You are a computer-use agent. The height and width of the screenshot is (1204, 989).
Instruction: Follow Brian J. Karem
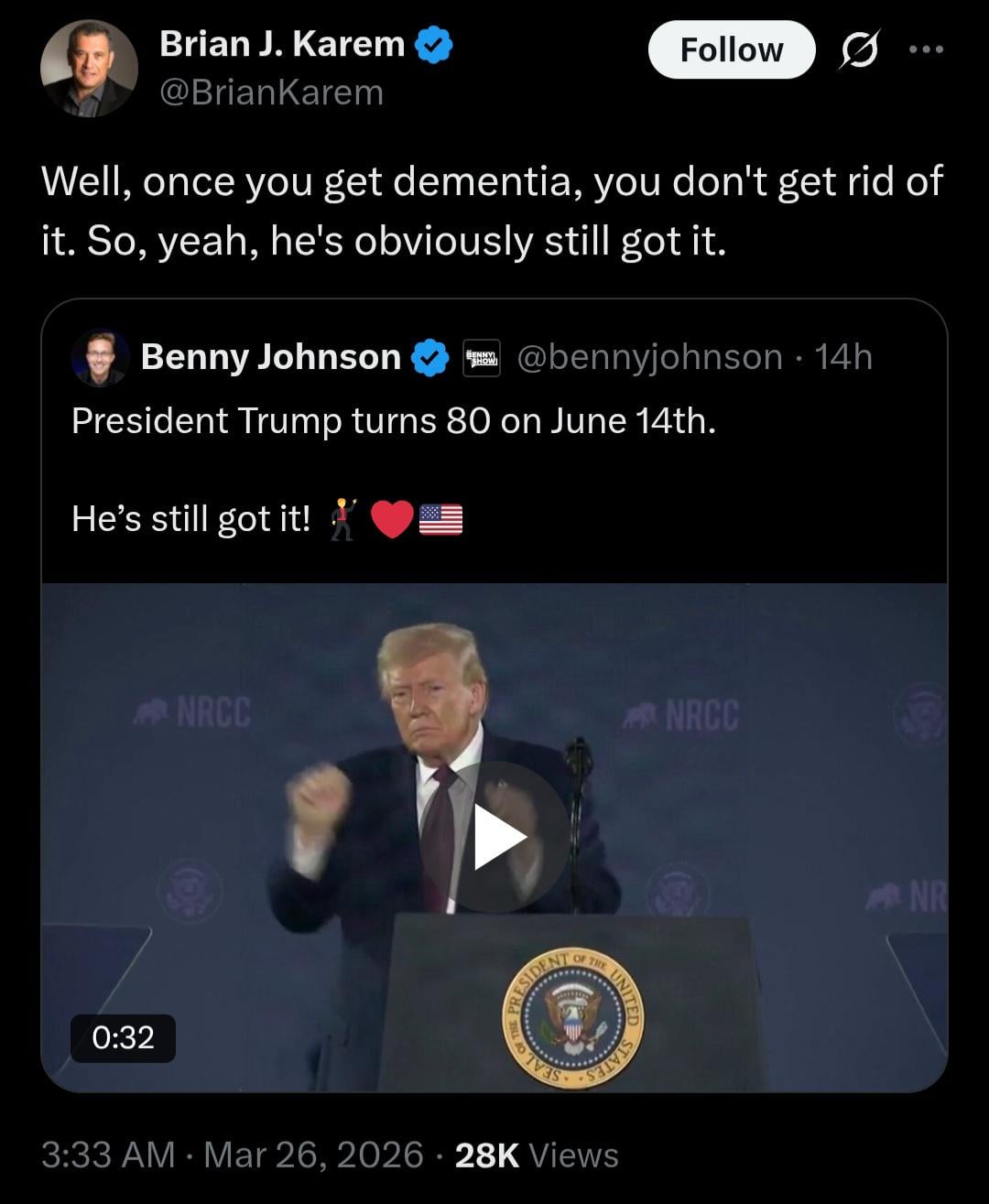pos(731,50)
